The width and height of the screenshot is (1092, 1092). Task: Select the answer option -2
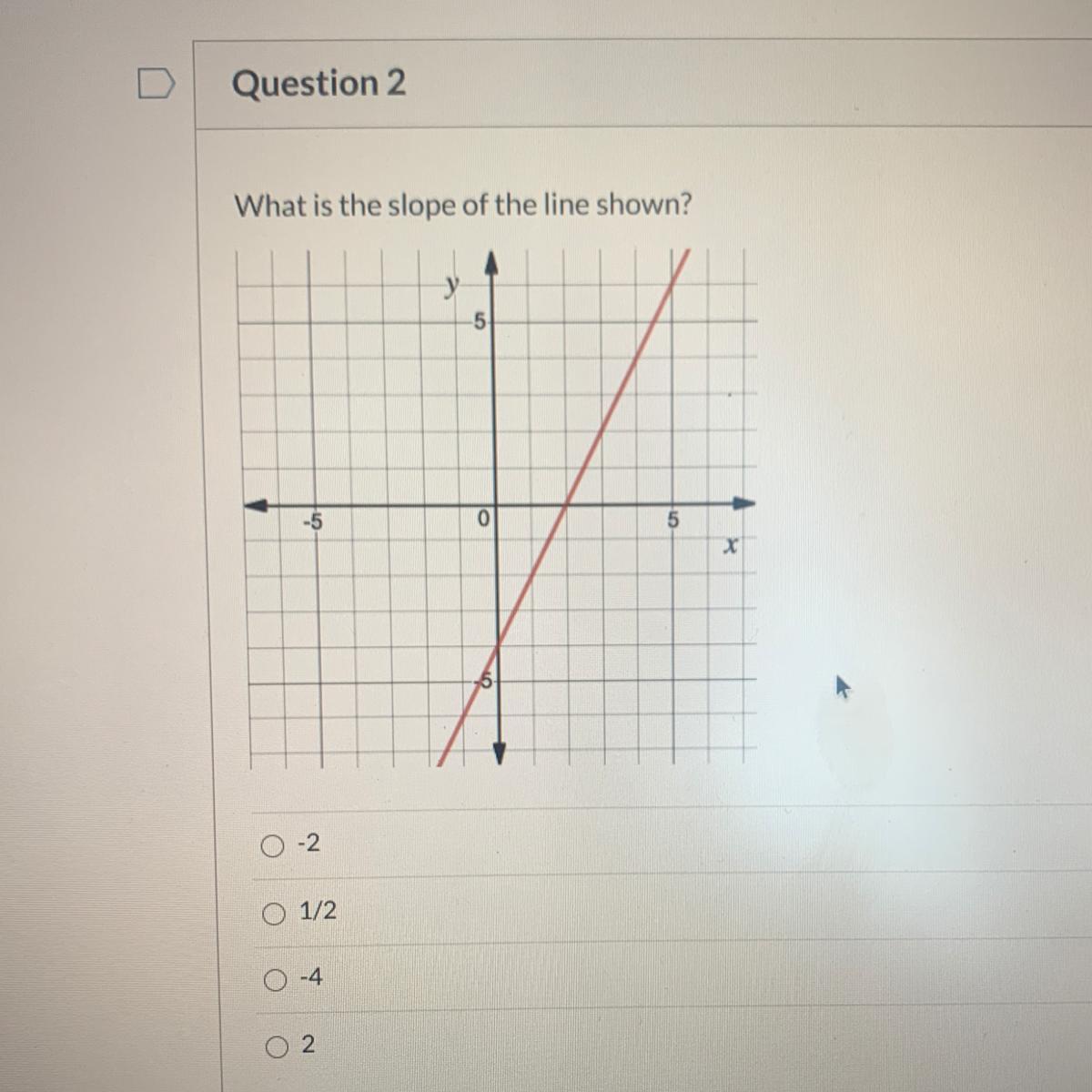272,846
